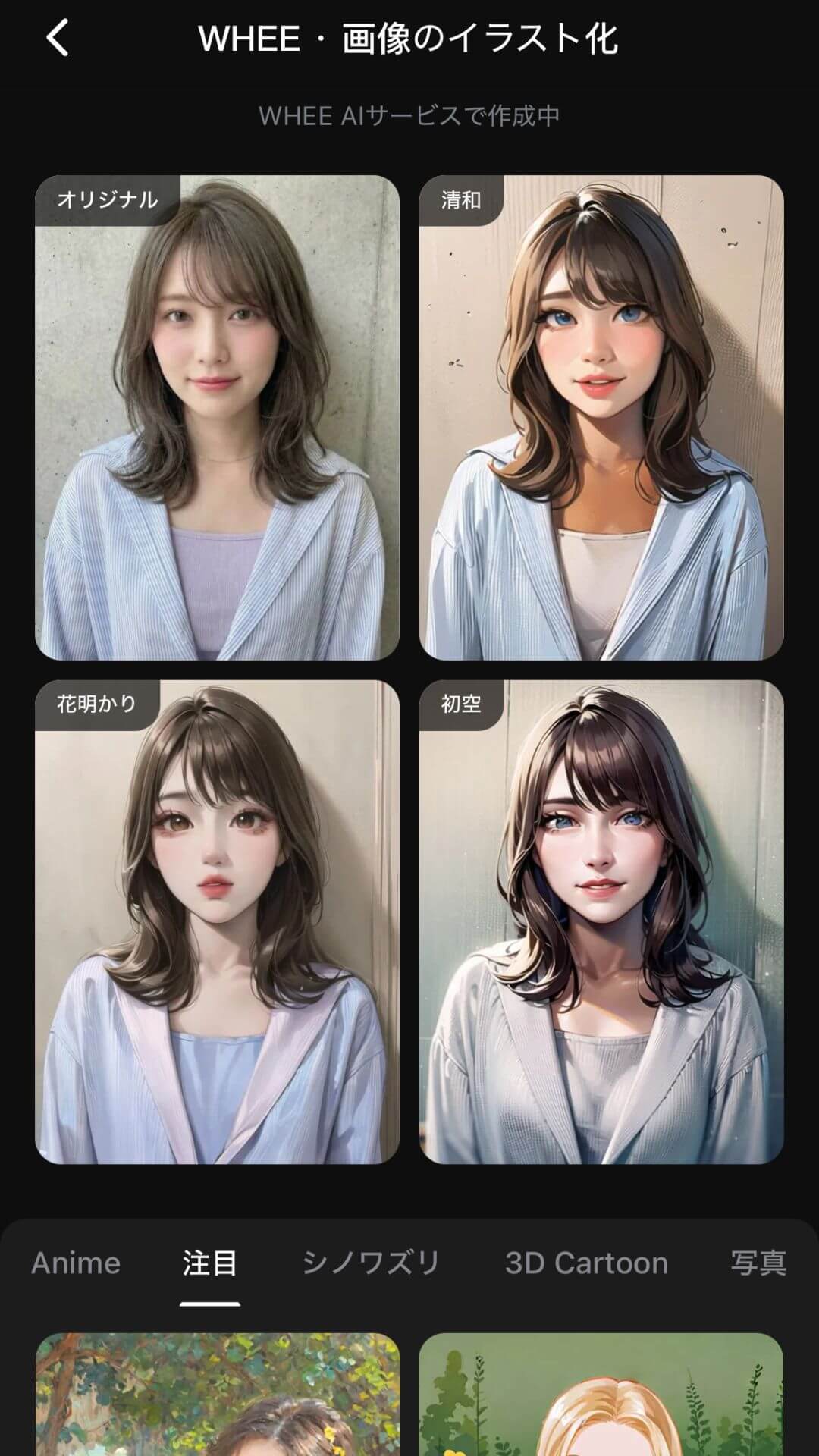Tap the WHEE・画像のイラスト化 title
The width and height of the screenshot is (819, 1456).
click(x=409, y=36)
